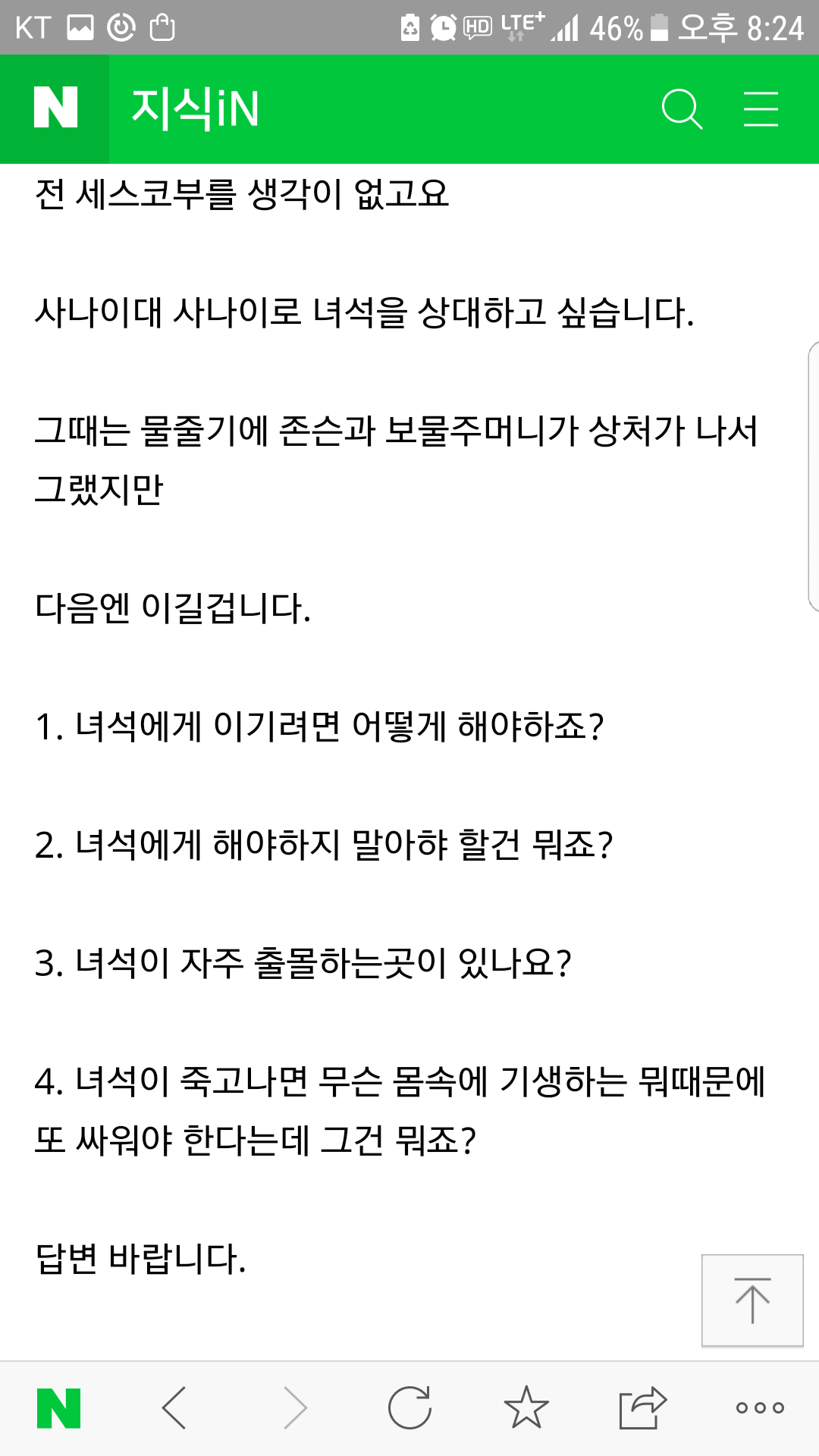Go back to the previous page
The width and height of the screenshot is (819, 1456).
pos(174,1408)
